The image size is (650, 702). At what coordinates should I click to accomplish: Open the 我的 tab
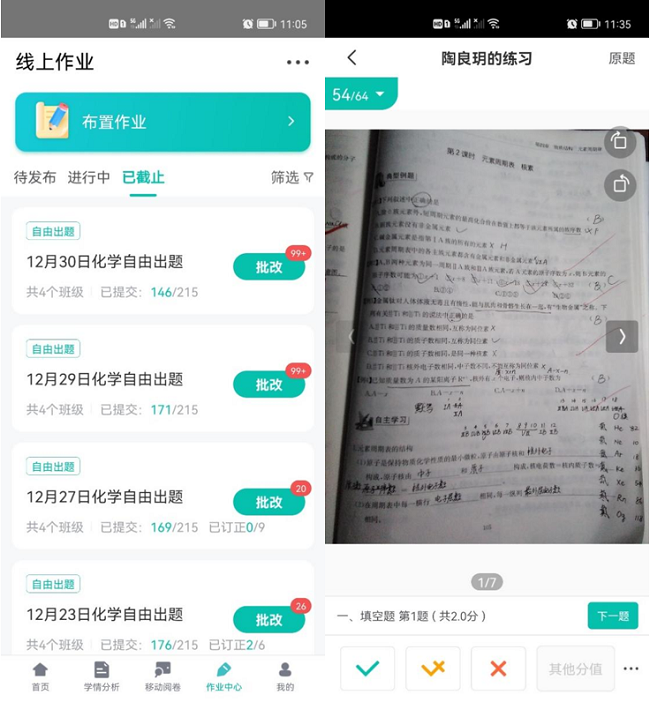[285, 677]
